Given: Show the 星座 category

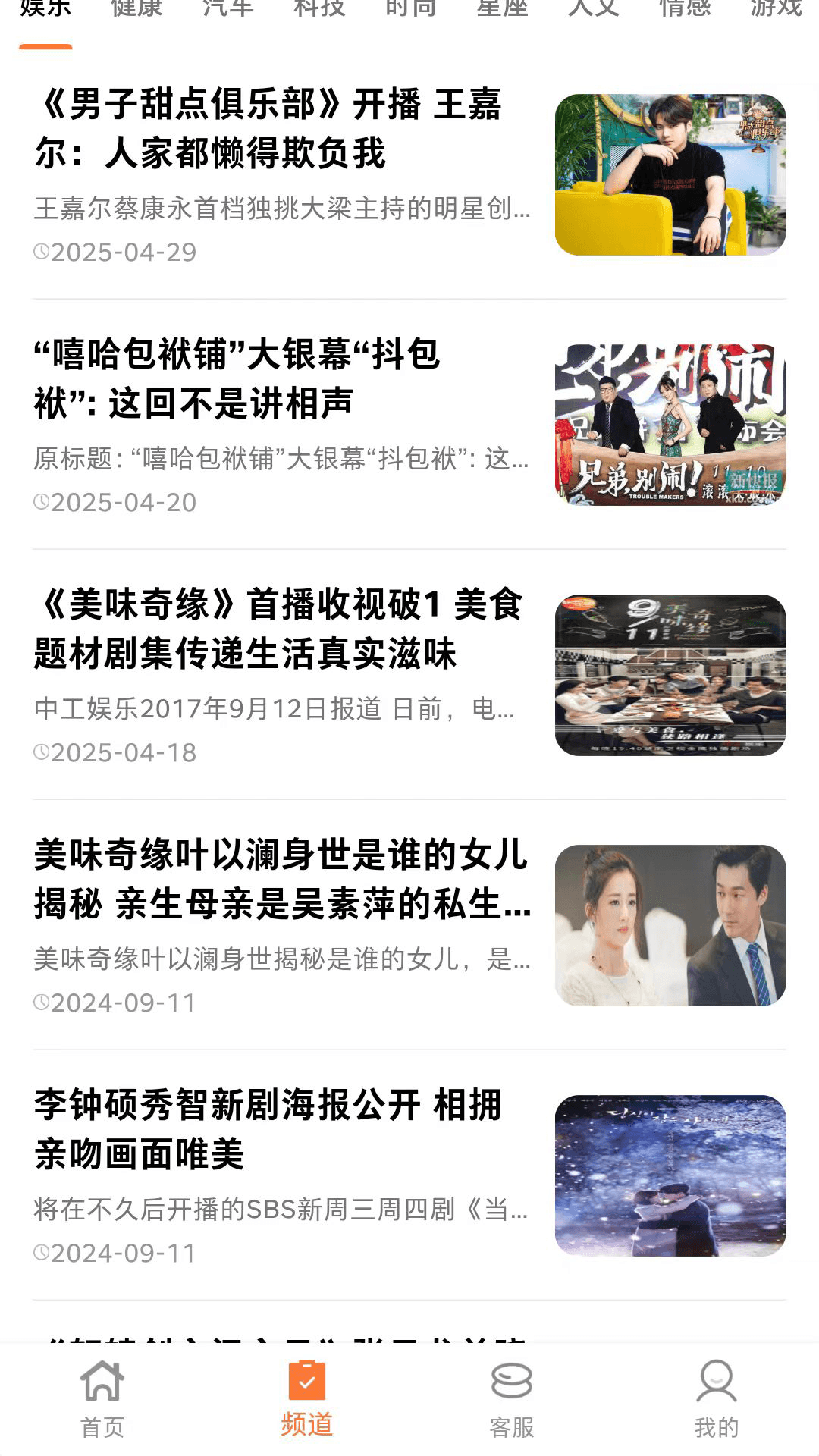Looking at the screenshot, I should coord(502,9).
